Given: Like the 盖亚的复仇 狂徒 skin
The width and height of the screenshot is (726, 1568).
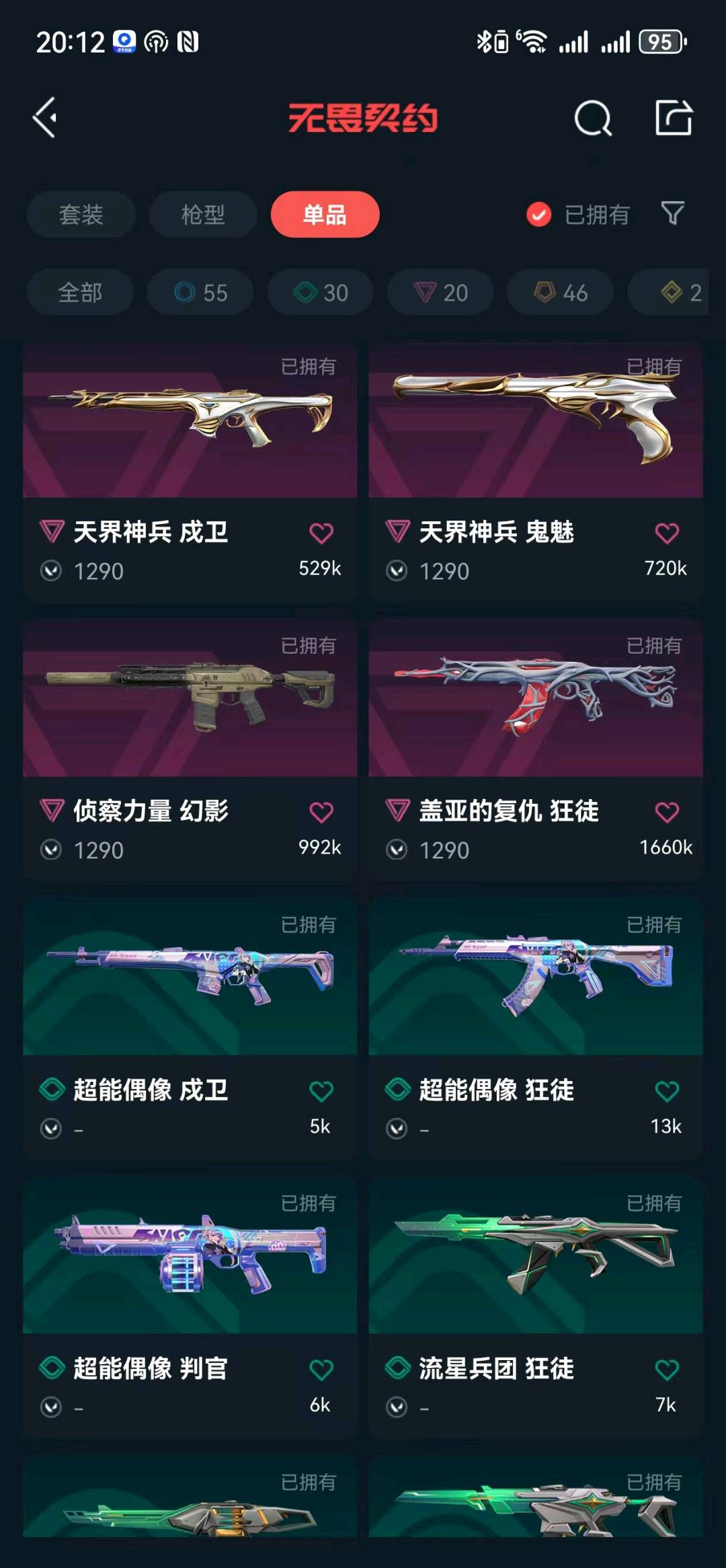Looking at the screenshot, I should (666, 813).
